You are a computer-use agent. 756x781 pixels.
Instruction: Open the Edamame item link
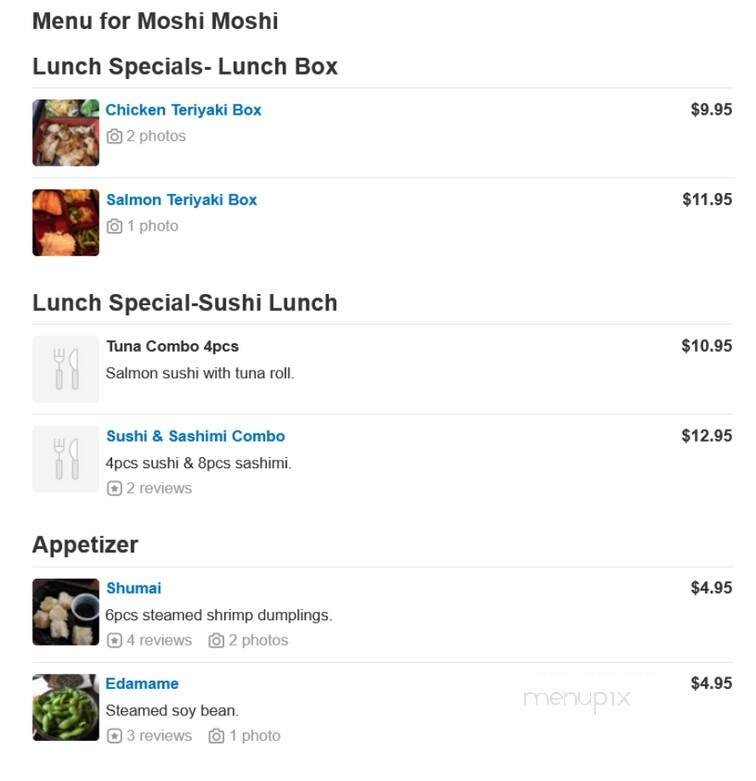[141, 683]
